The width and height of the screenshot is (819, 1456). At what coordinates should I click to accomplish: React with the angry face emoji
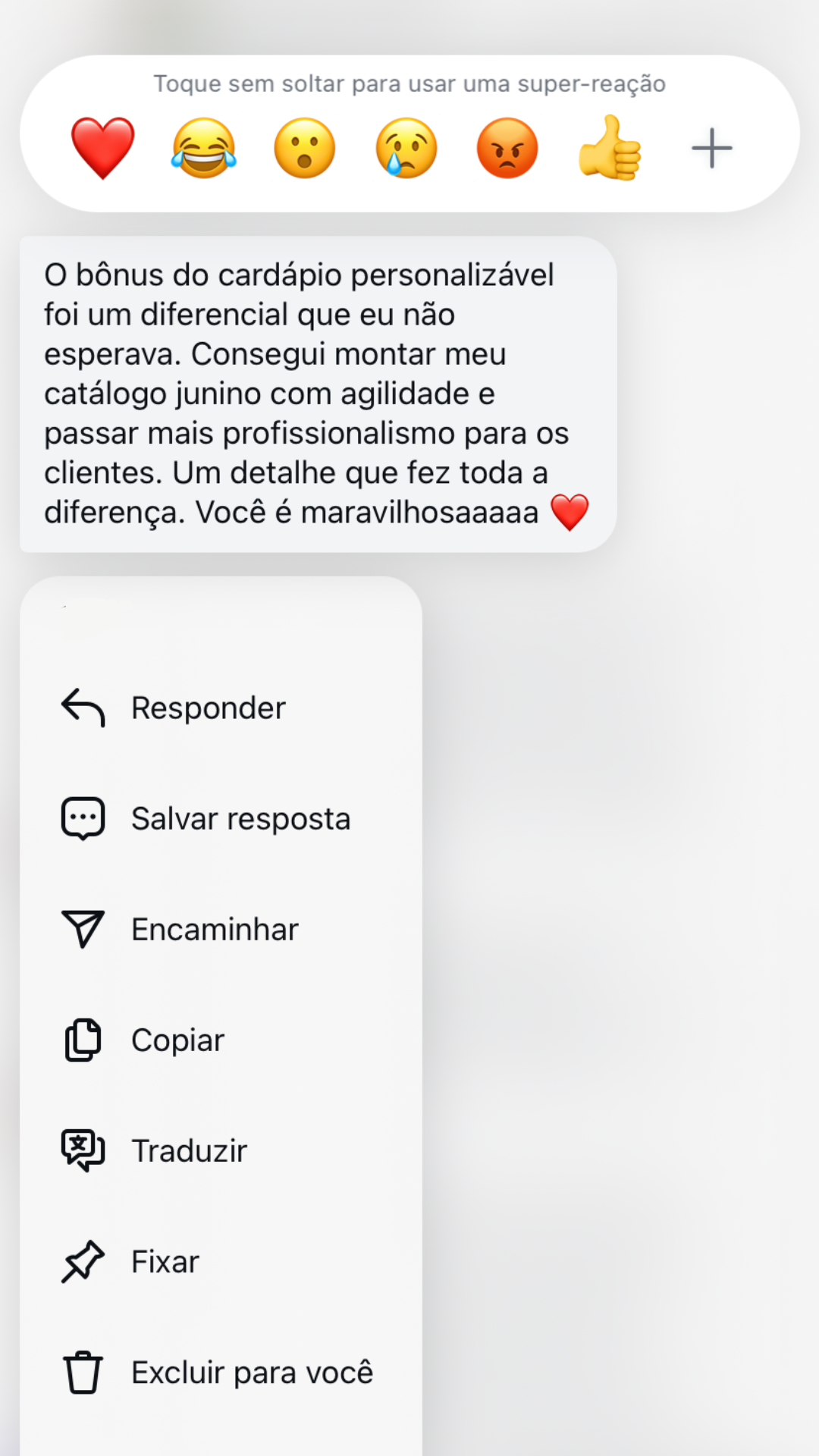click(x=507, y=148)
